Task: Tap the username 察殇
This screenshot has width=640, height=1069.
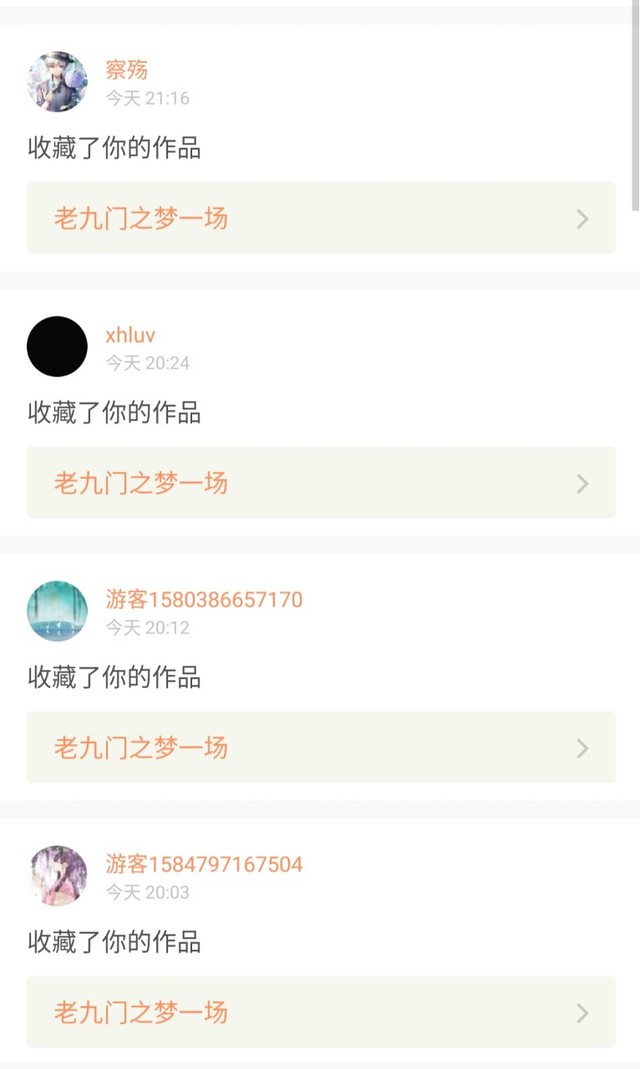Action: pos(127,70)
